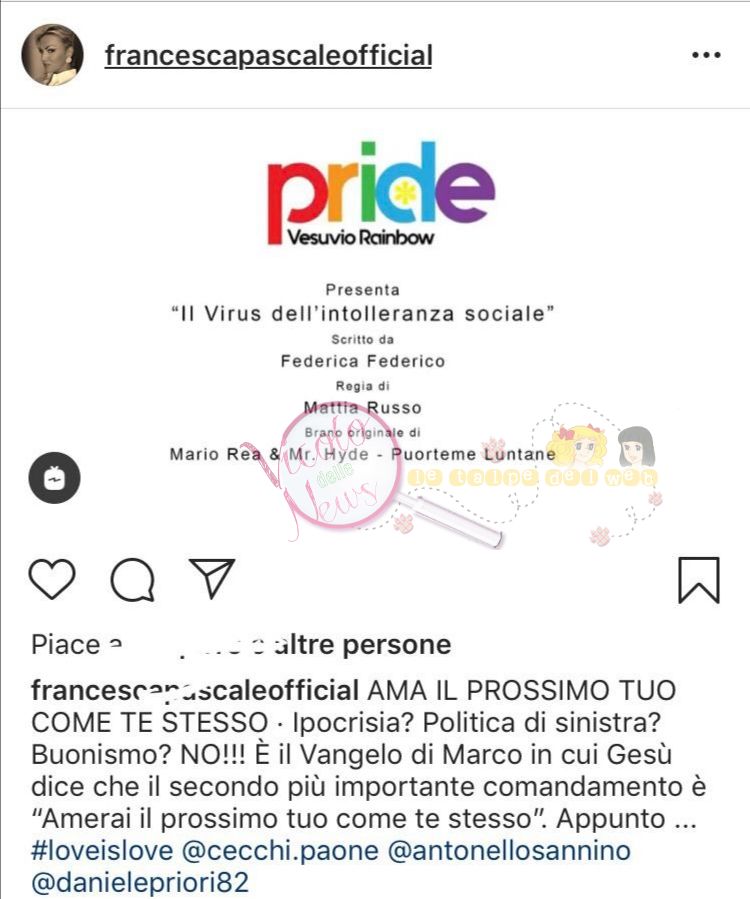The image size is (750, 899).
Task: Expand the truncated caption ellipsis
Action: [x=683, y=819]
